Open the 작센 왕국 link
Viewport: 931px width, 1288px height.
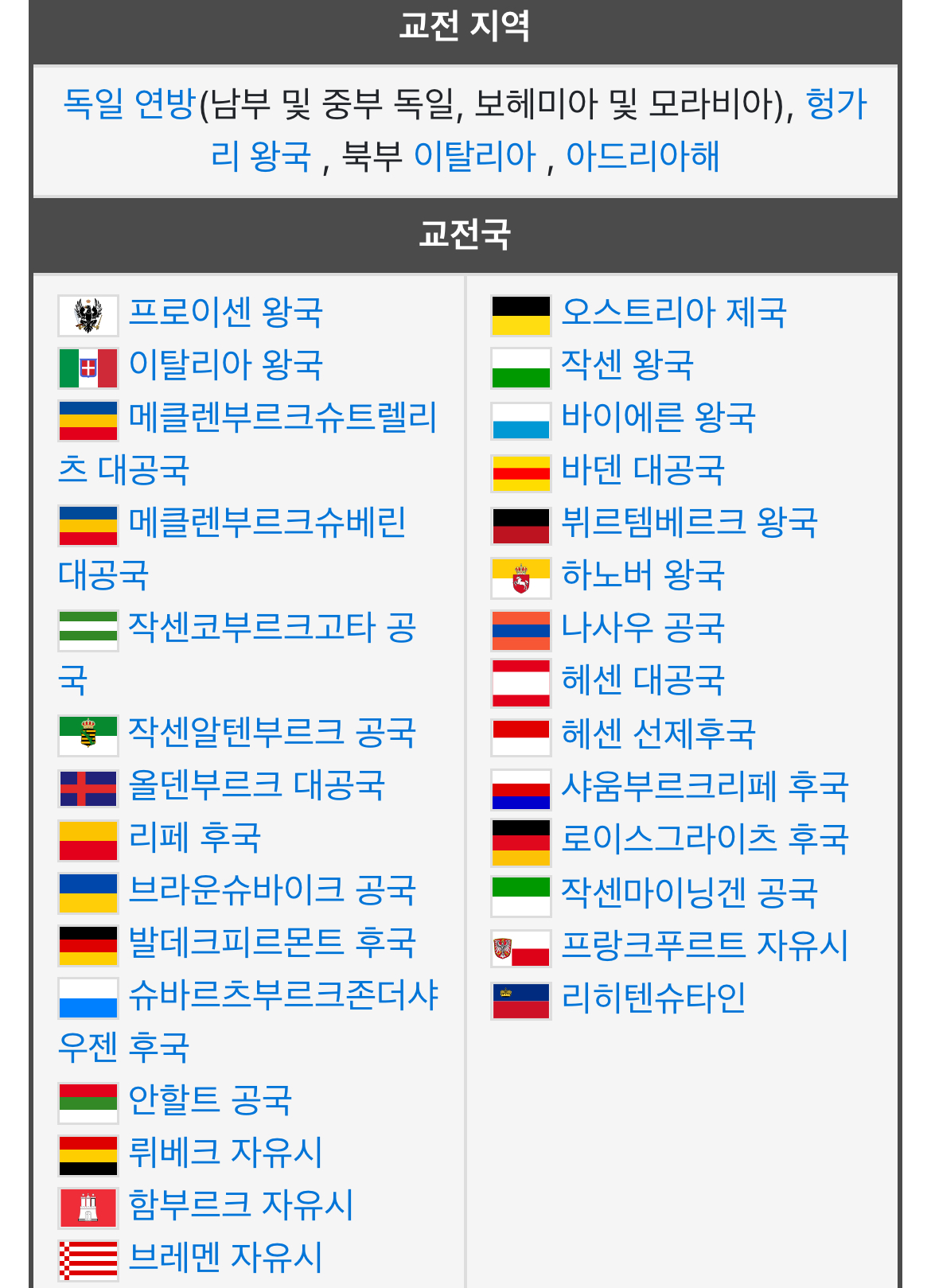627,365
